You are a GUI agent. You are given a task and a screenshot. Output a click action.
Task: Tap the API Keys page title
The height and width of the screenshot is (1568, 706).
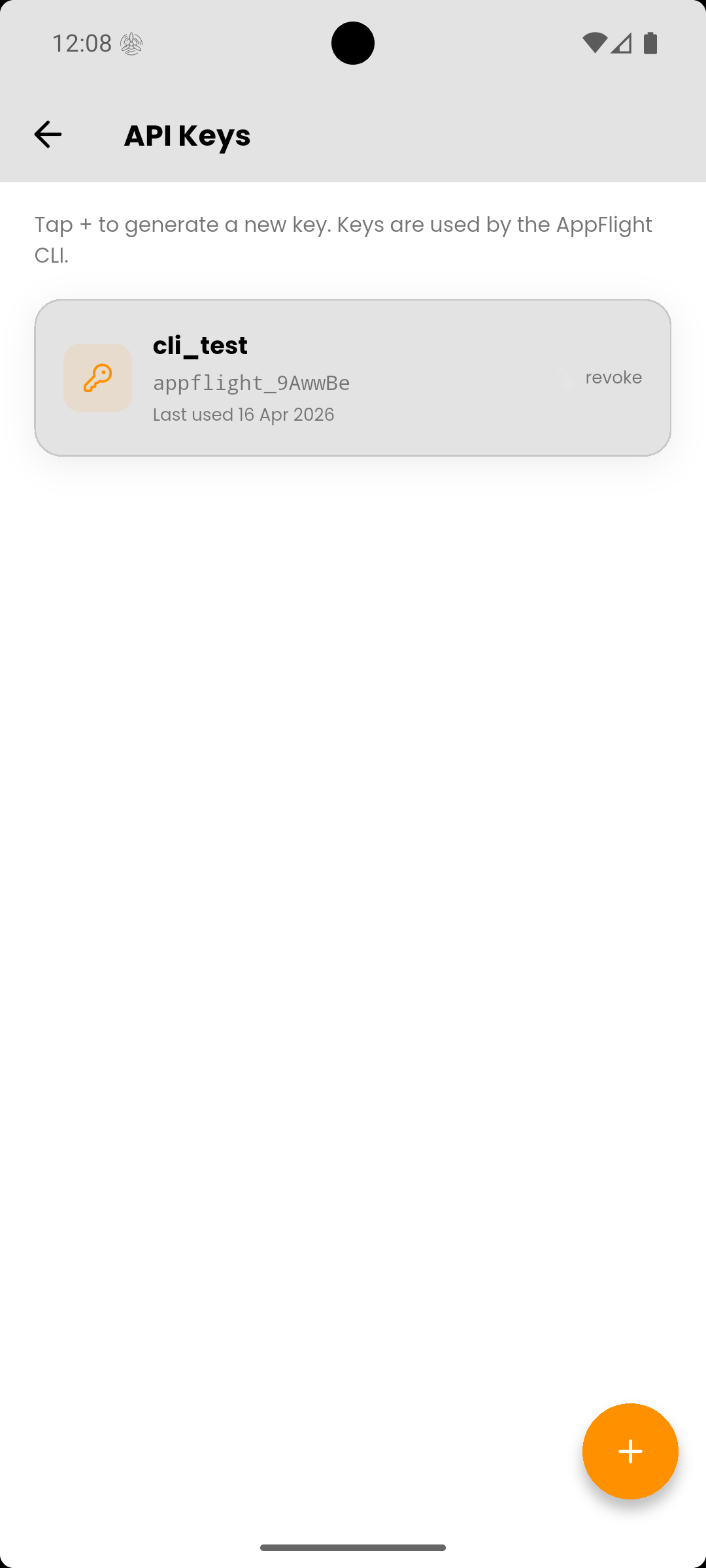pyautogui.click(x=186, y=135)
